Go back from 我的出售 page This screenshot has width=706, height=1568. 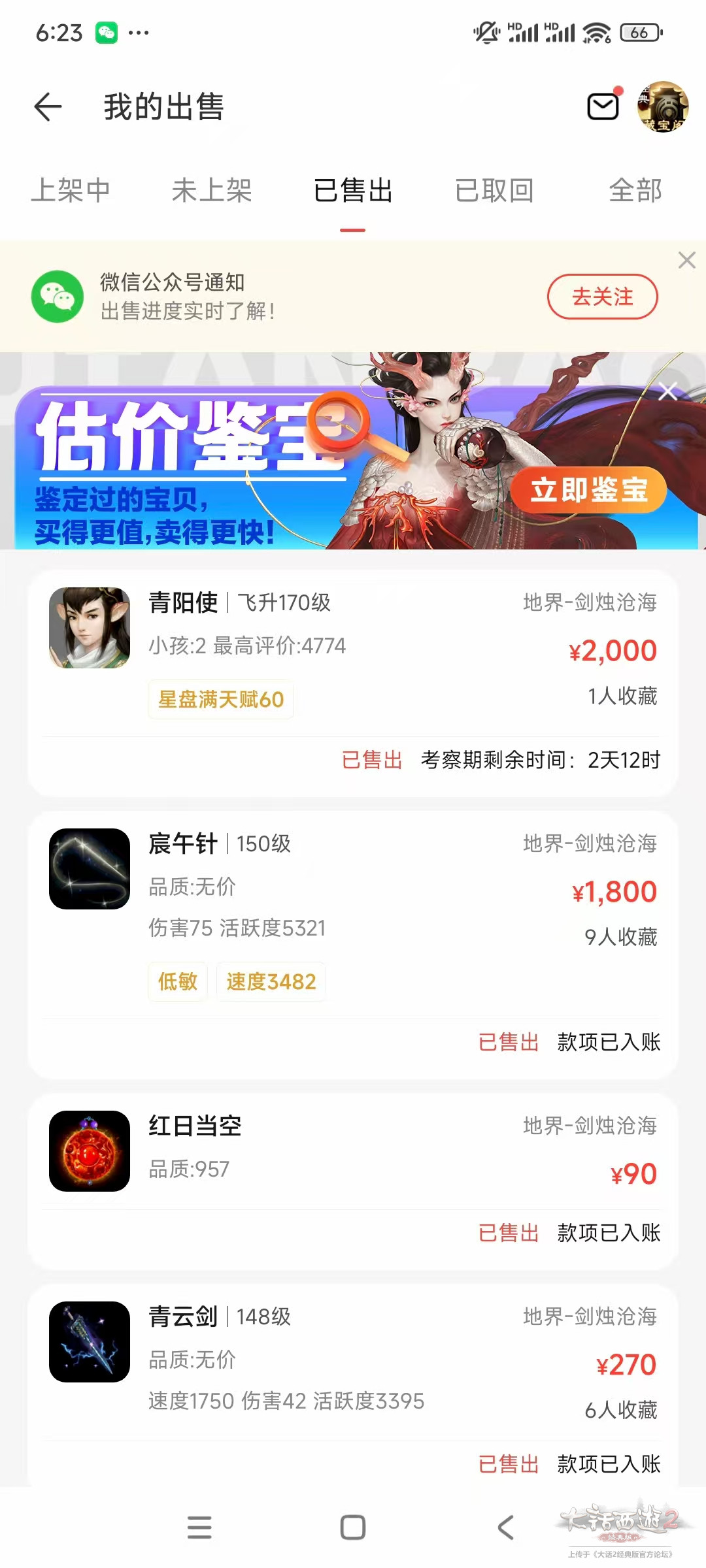point(48,107)
